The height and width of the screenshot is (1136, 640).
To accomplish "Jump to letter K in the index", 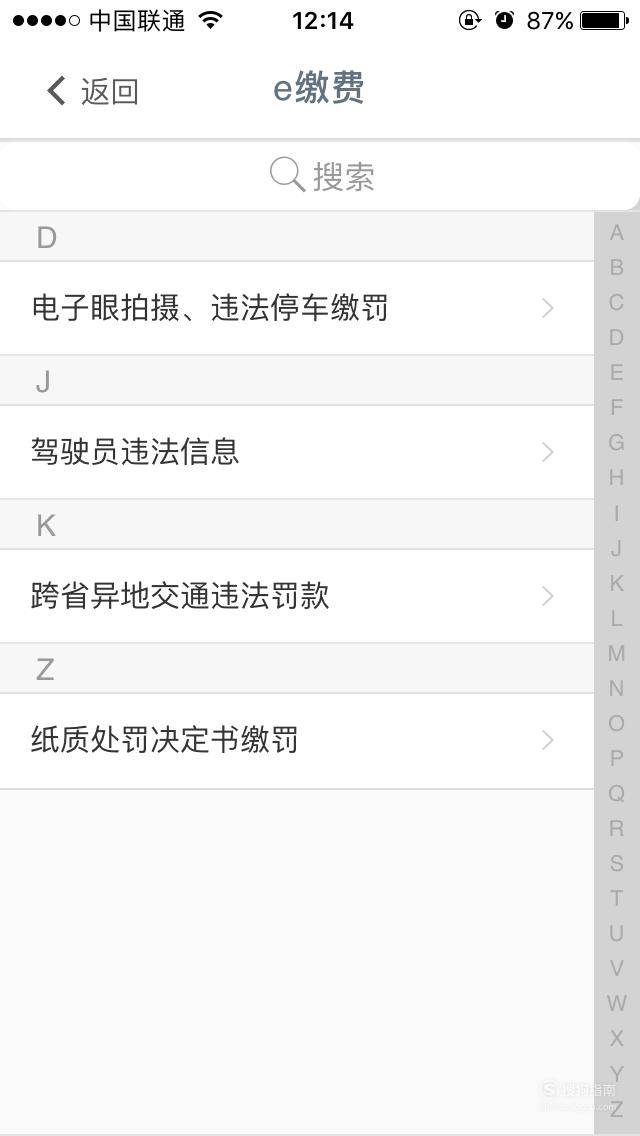I will click(616, 582).
